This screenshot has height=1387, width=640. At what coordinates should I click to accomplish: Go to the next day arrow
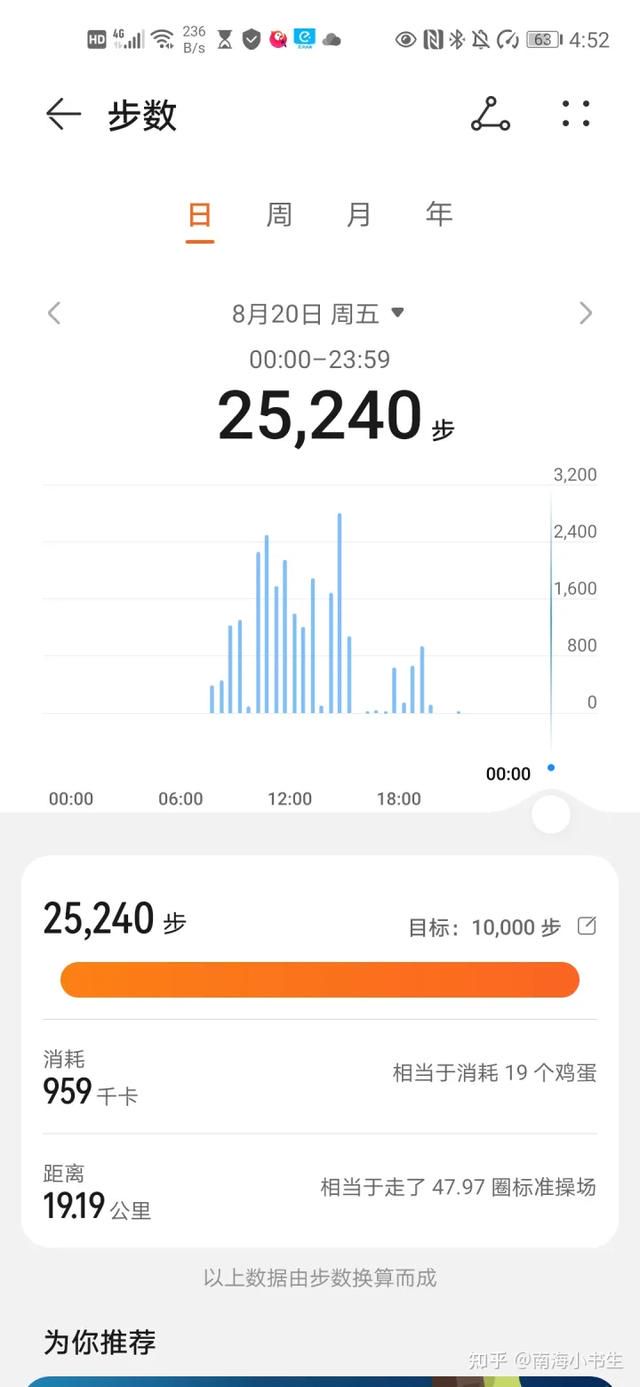[x=586, y=313]
